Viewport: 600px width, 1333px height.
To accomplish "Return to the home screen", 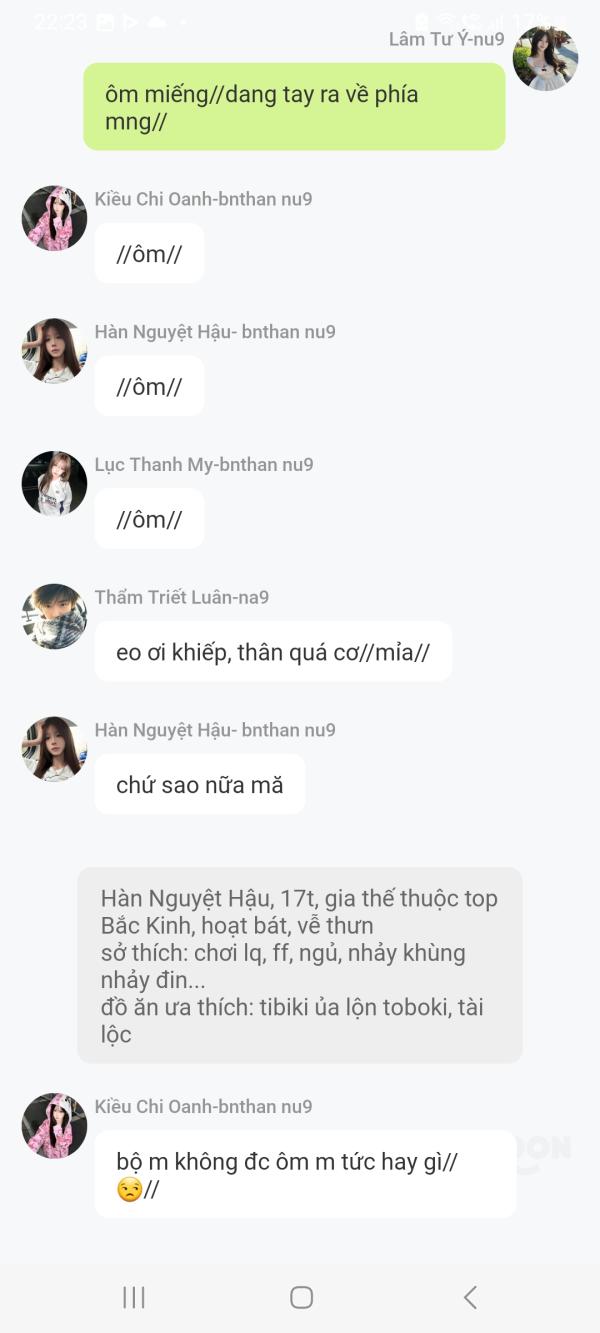I will tap(301, 1297).
